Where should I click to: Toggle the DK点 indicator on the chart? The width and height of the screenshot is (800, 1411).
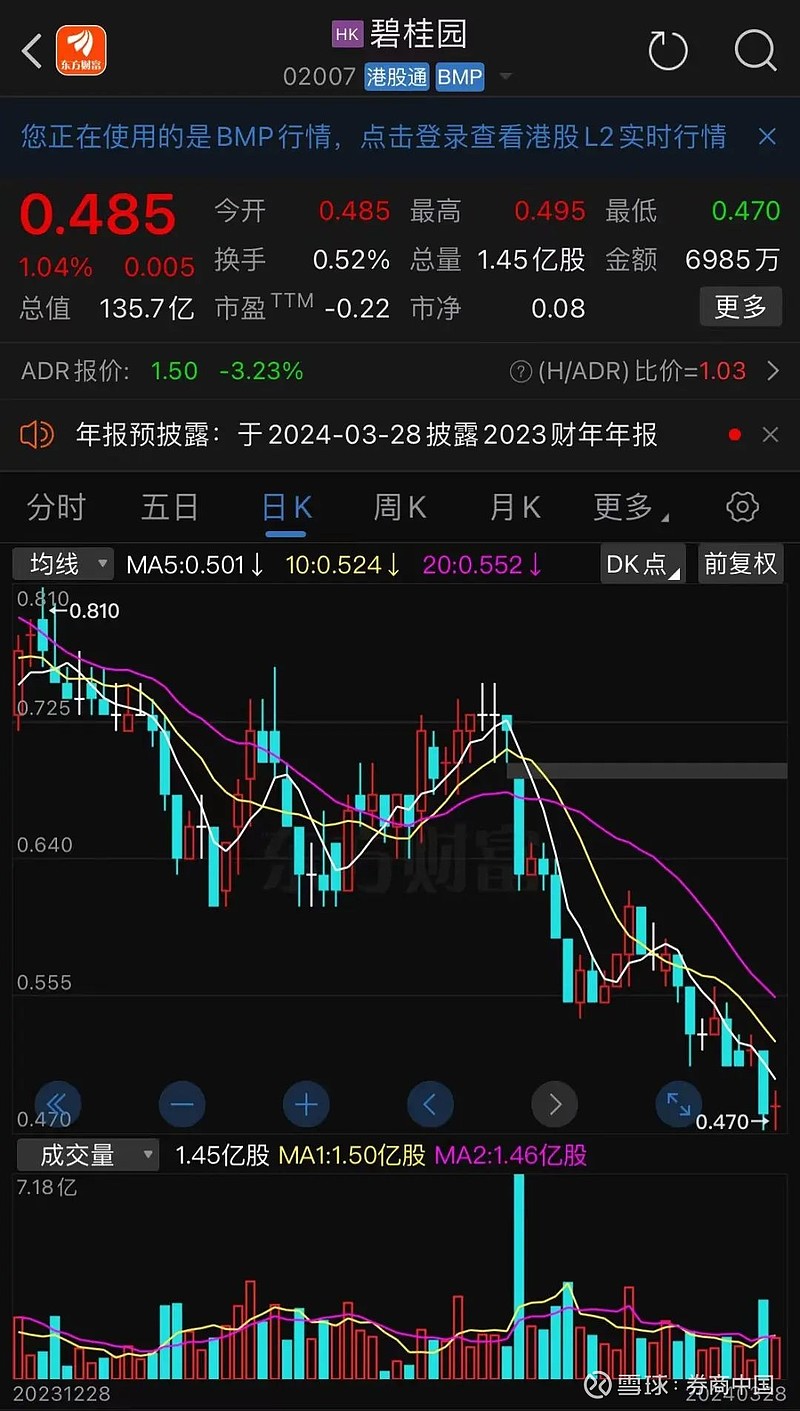pos(640,563)
